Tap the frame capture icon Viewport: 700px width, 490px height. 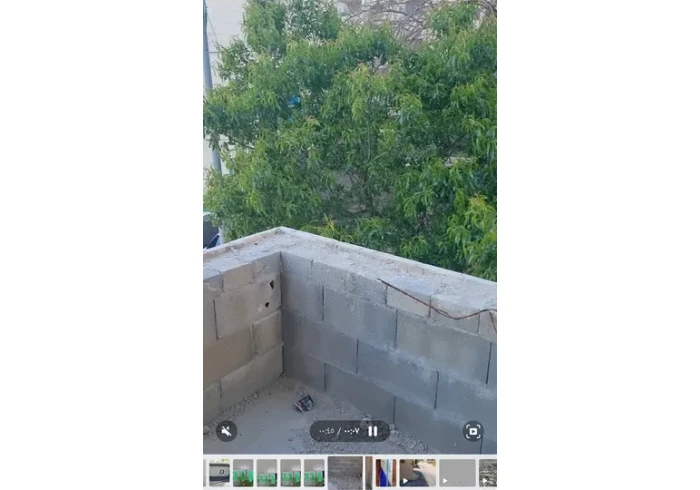click(x=473, y=431)
